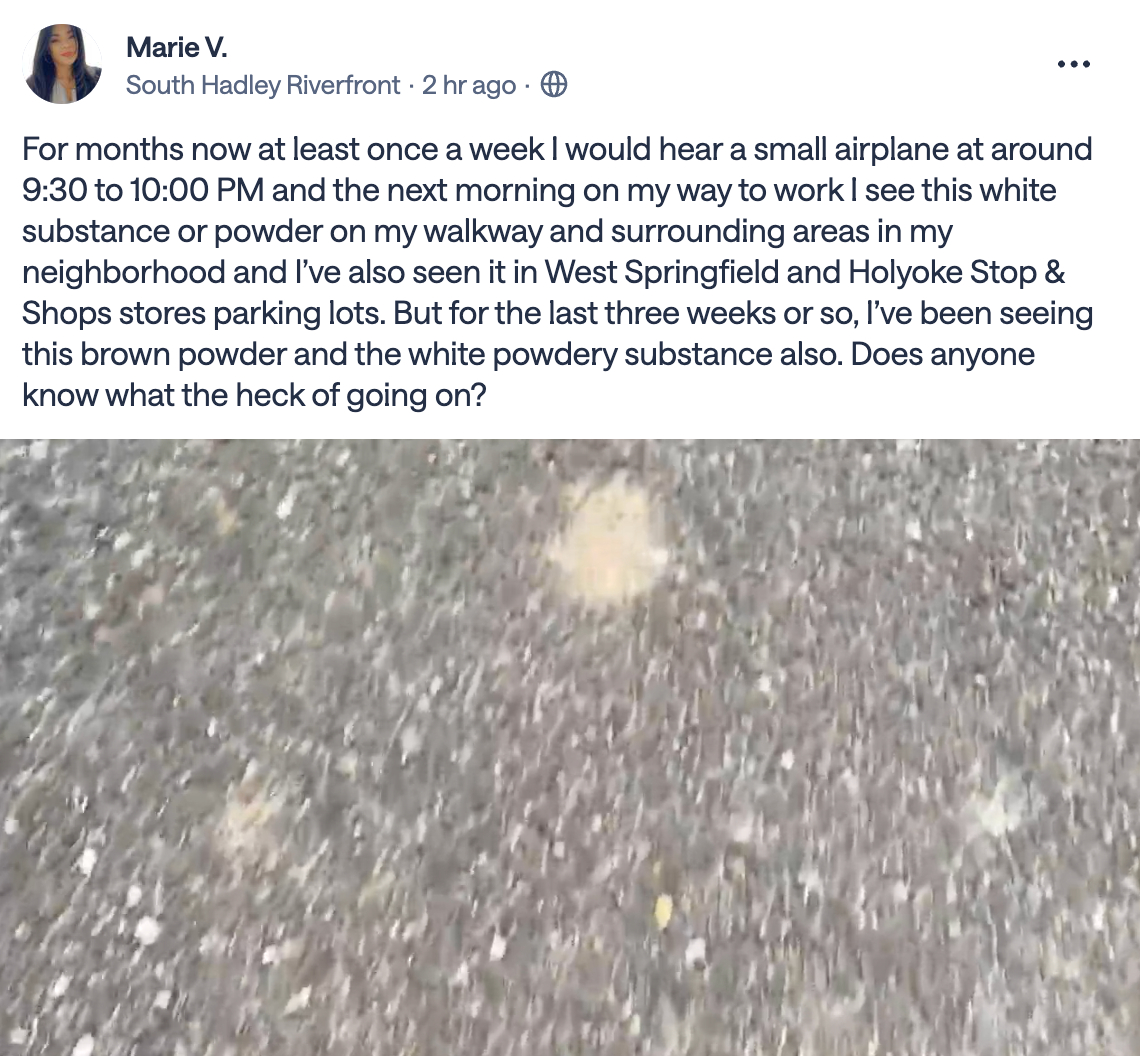Open the attached pavement photo

[x=570, y=747]
